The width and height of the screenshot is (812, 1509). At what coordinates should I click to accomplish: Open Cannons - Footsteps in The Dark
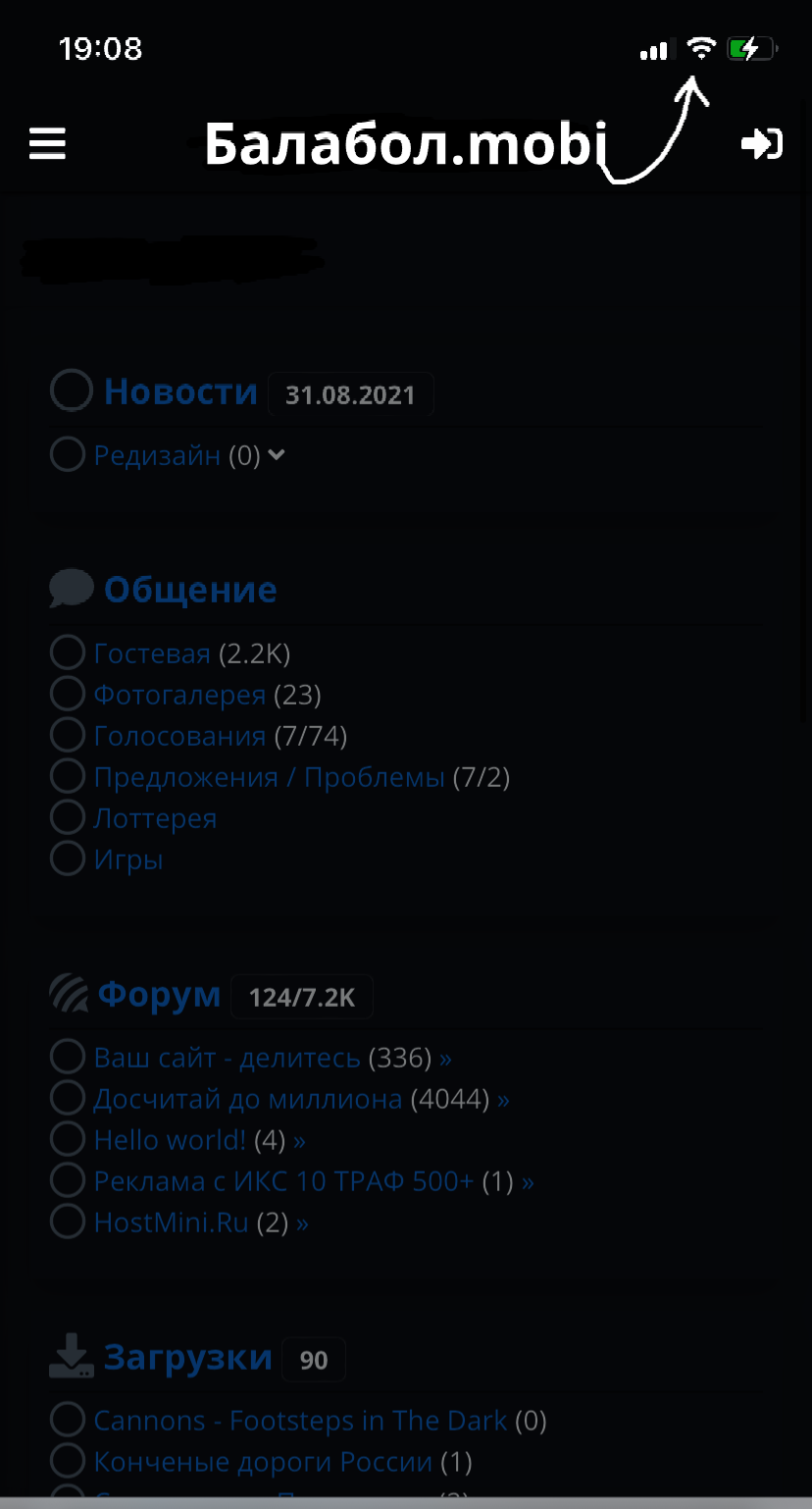tap(300, 1421)
